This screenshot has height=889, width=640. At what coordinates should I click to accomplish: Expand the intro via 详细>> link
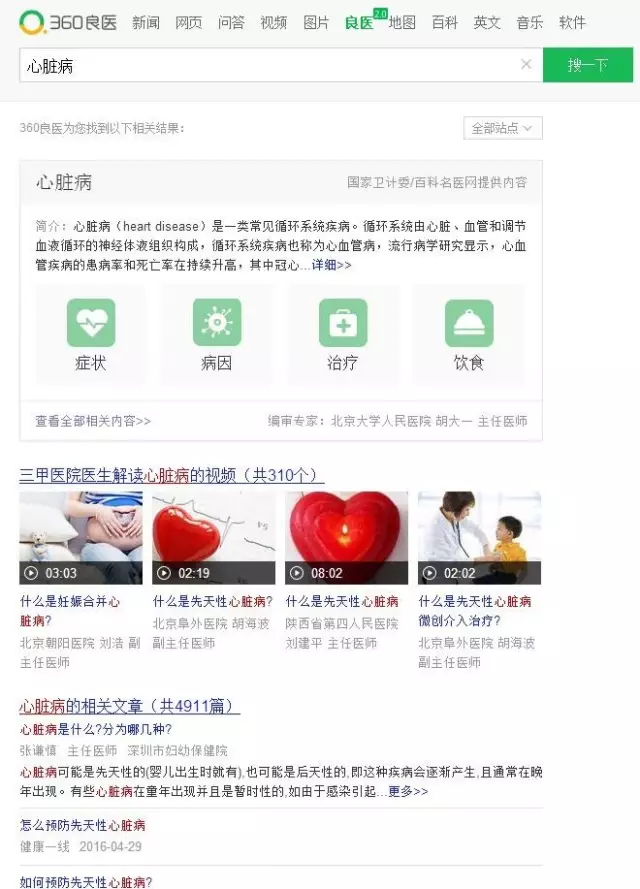point(332,265)
